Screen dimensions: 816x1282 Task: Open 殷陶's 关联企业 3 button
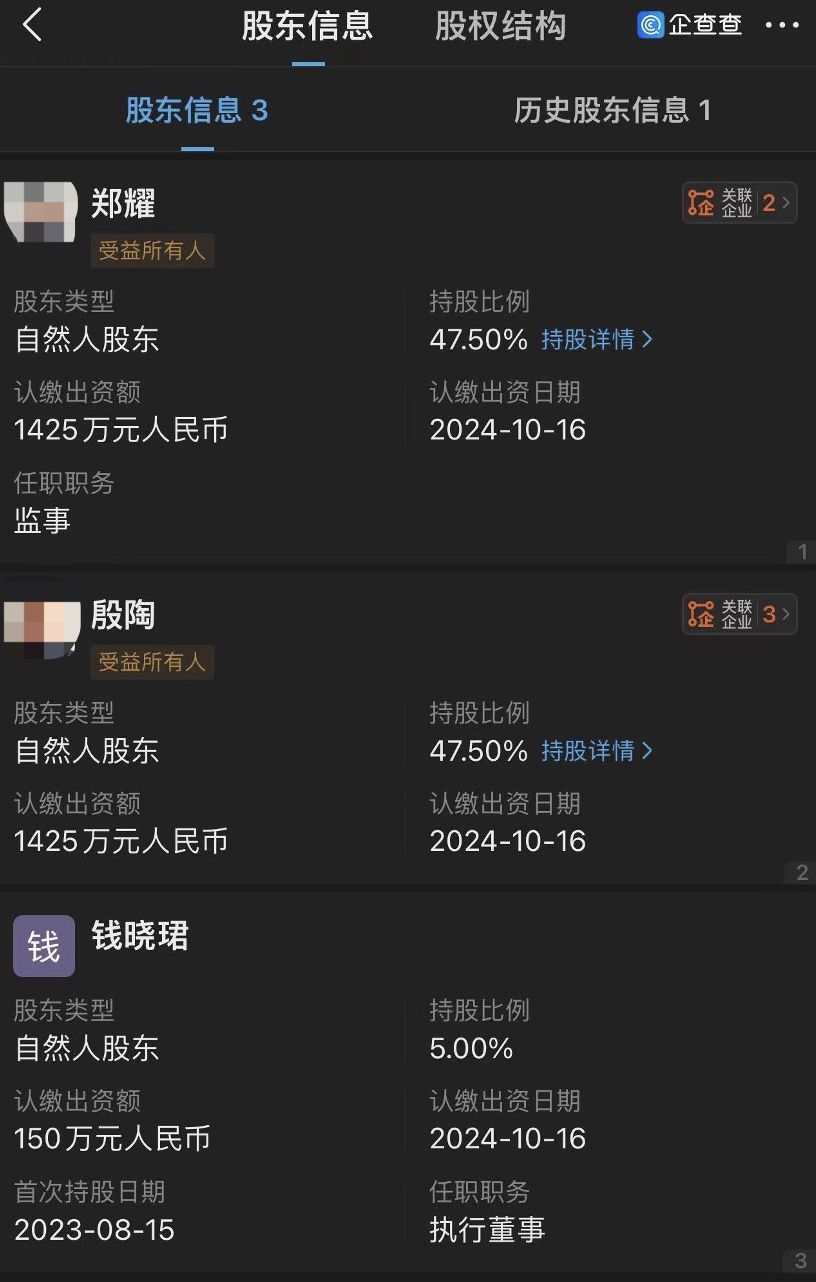click(x=739, y=614)
